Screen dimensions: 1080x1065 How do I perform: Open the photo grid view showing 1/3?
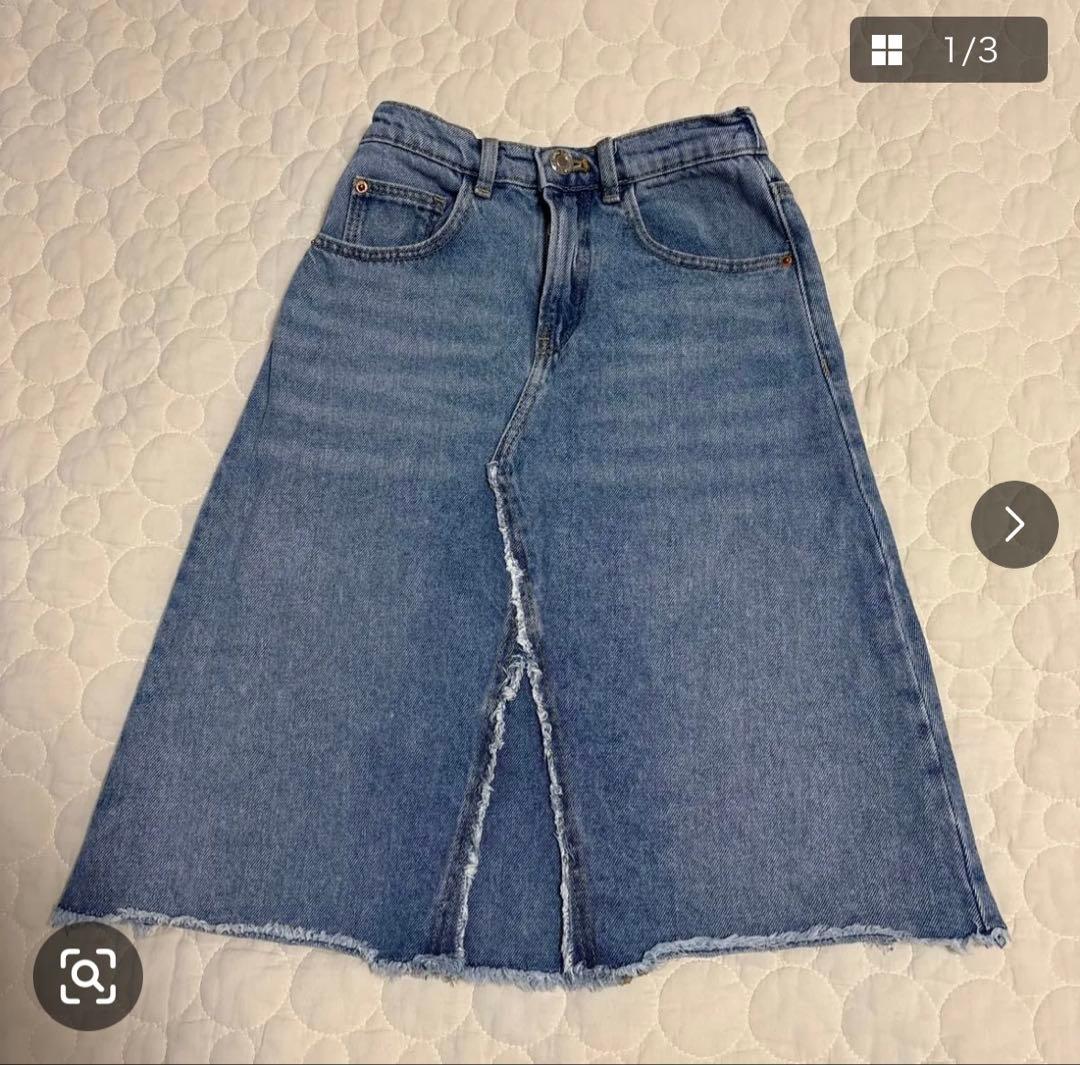(x=948, y=50)
